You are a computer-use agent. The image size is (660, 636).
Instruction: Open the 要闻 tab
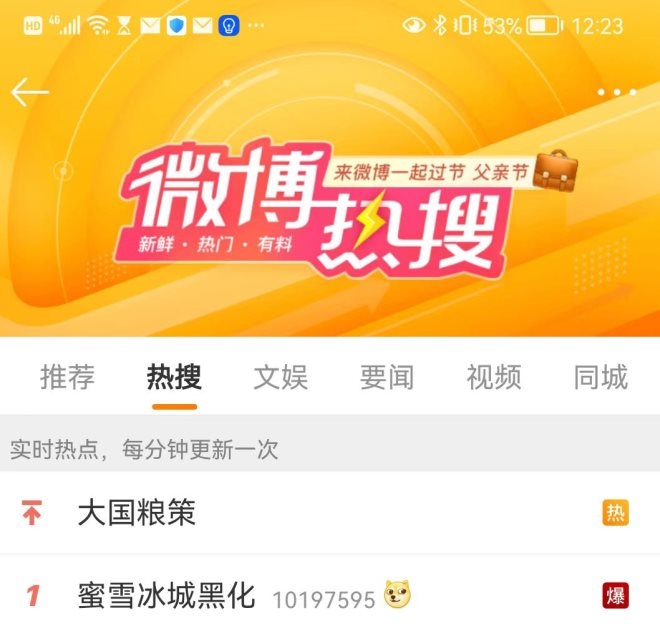(x=387, y=377)
